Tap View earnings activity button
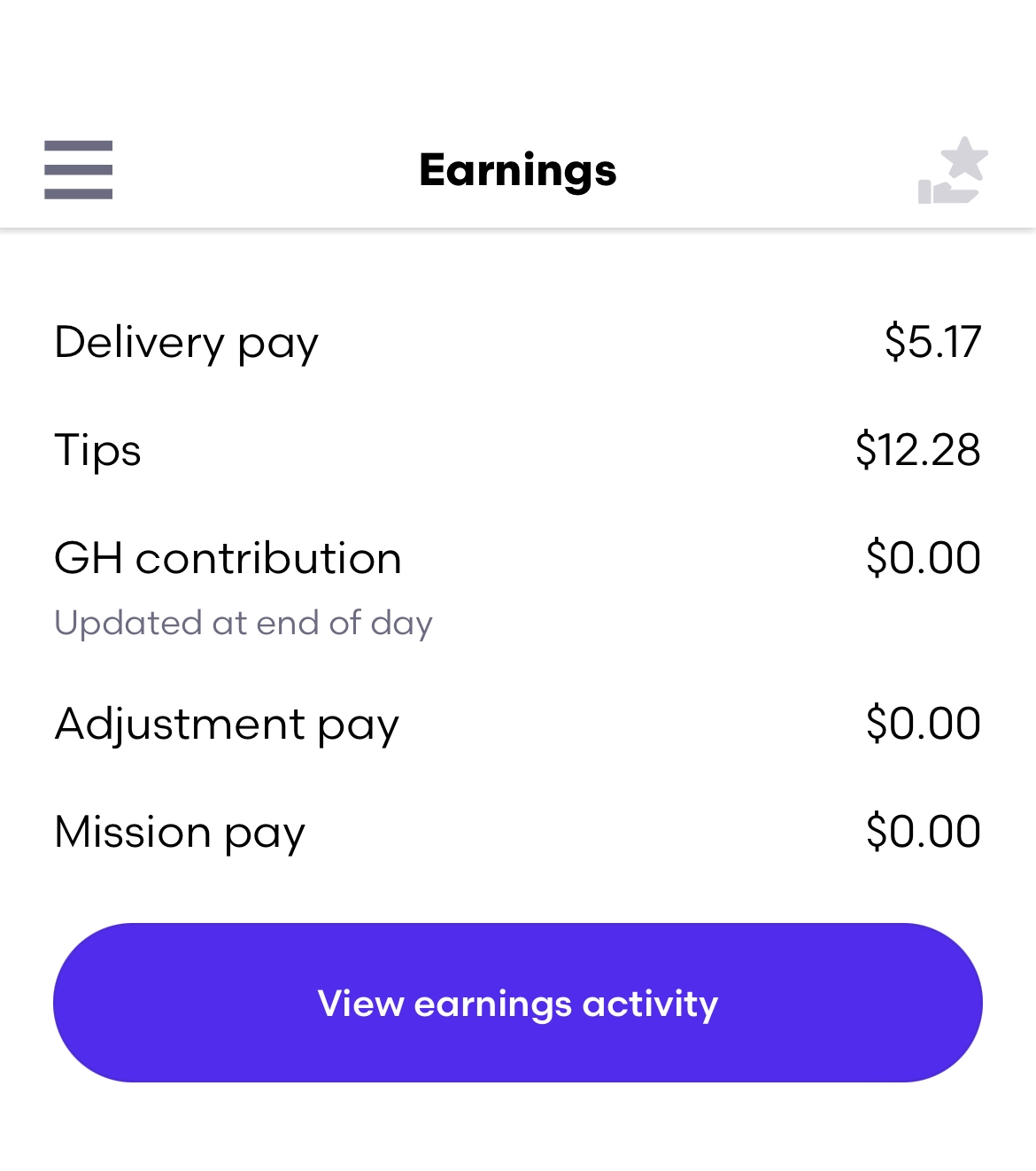 (x=517, y=1002)
